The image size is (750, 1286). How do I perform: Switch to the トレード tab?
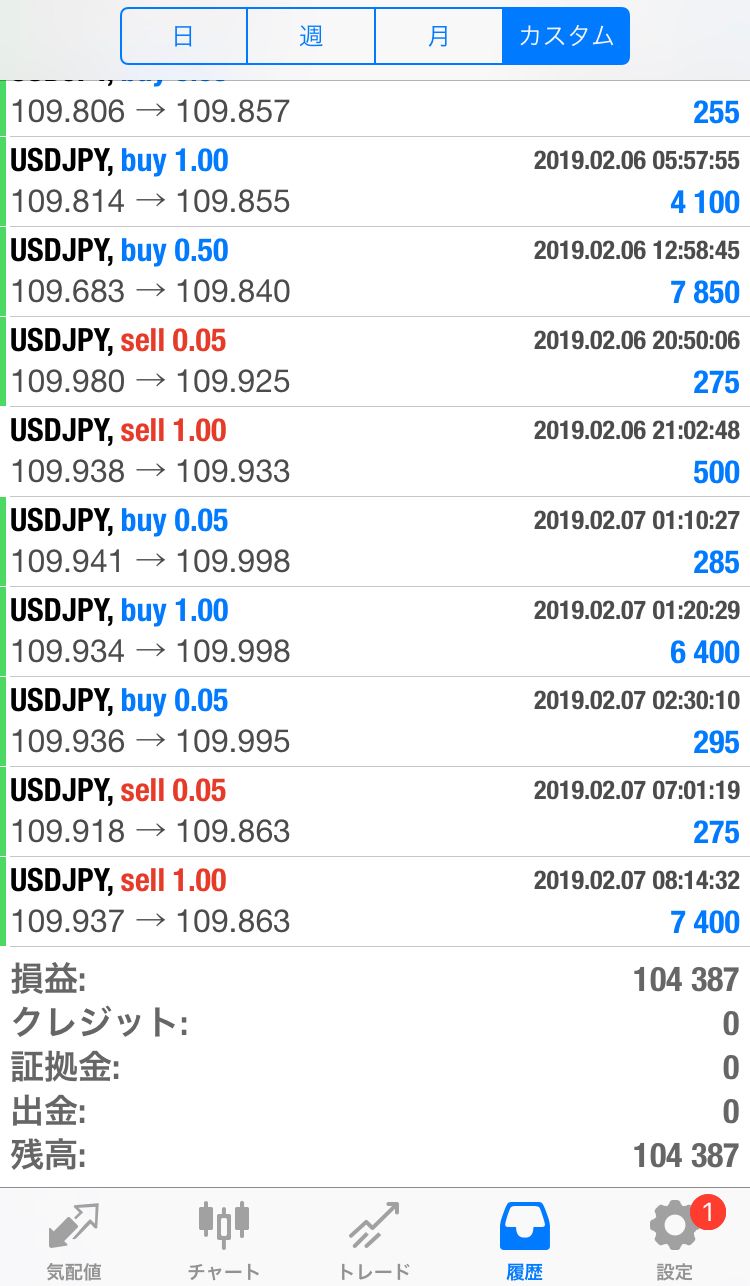point(374,1238)
